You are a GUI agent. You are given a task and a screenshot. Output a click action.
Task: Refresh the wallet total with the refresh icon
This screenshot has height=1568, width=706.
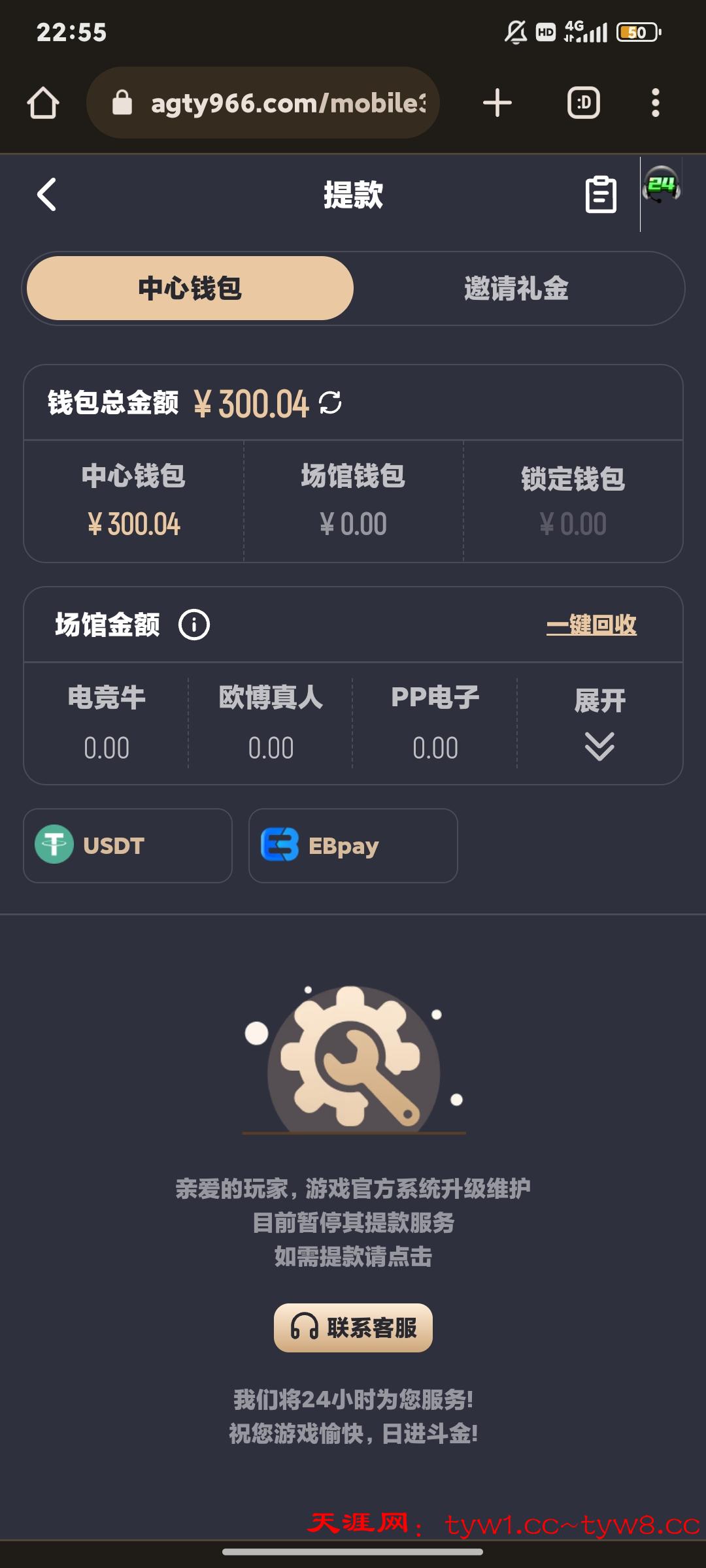coord(330,404)
